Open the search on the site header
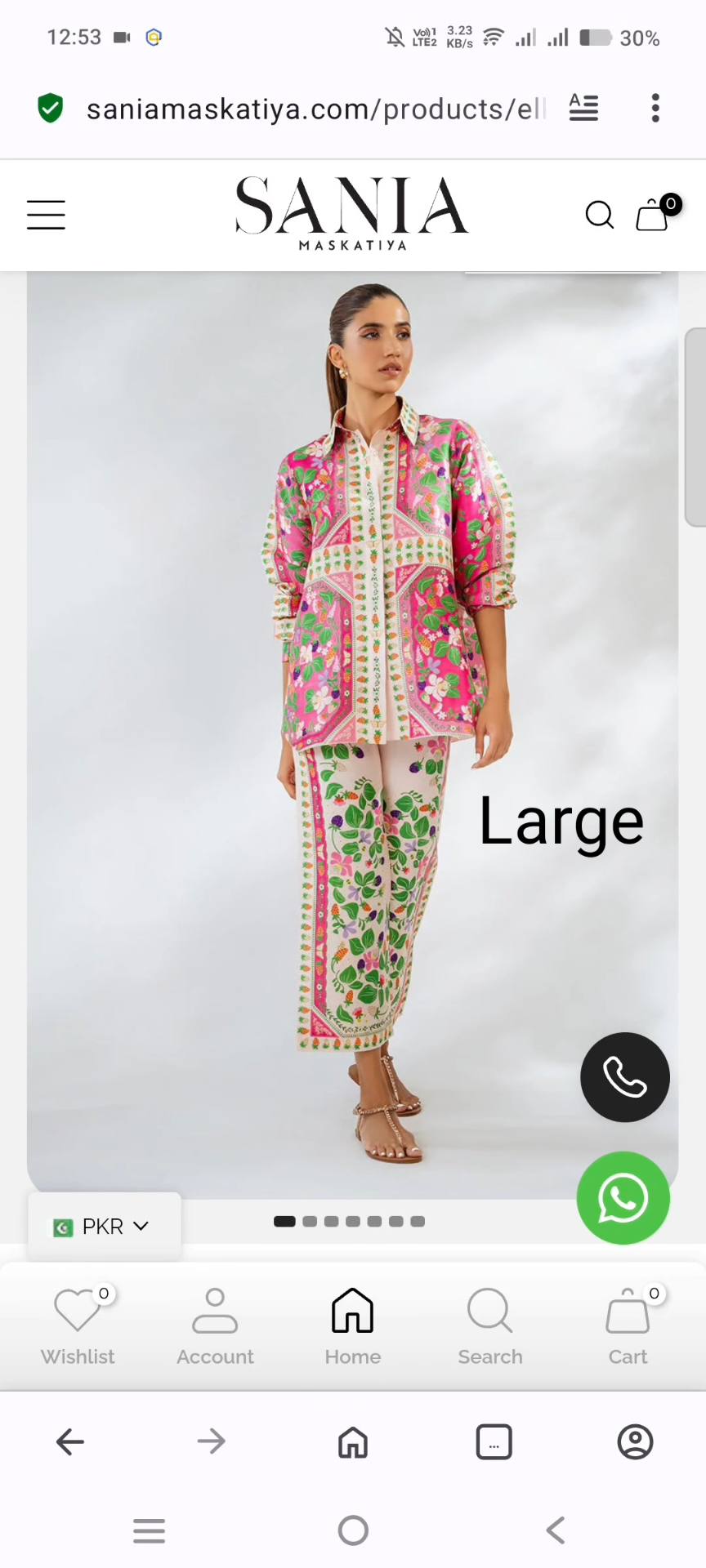Screen dimensions: 706x1568 (599, 215)
